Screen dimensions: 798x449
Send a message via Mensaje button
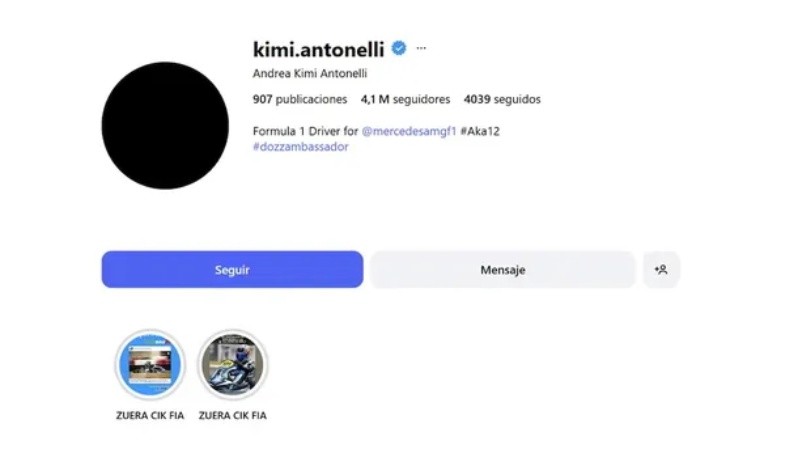click(x=502, y=270)
